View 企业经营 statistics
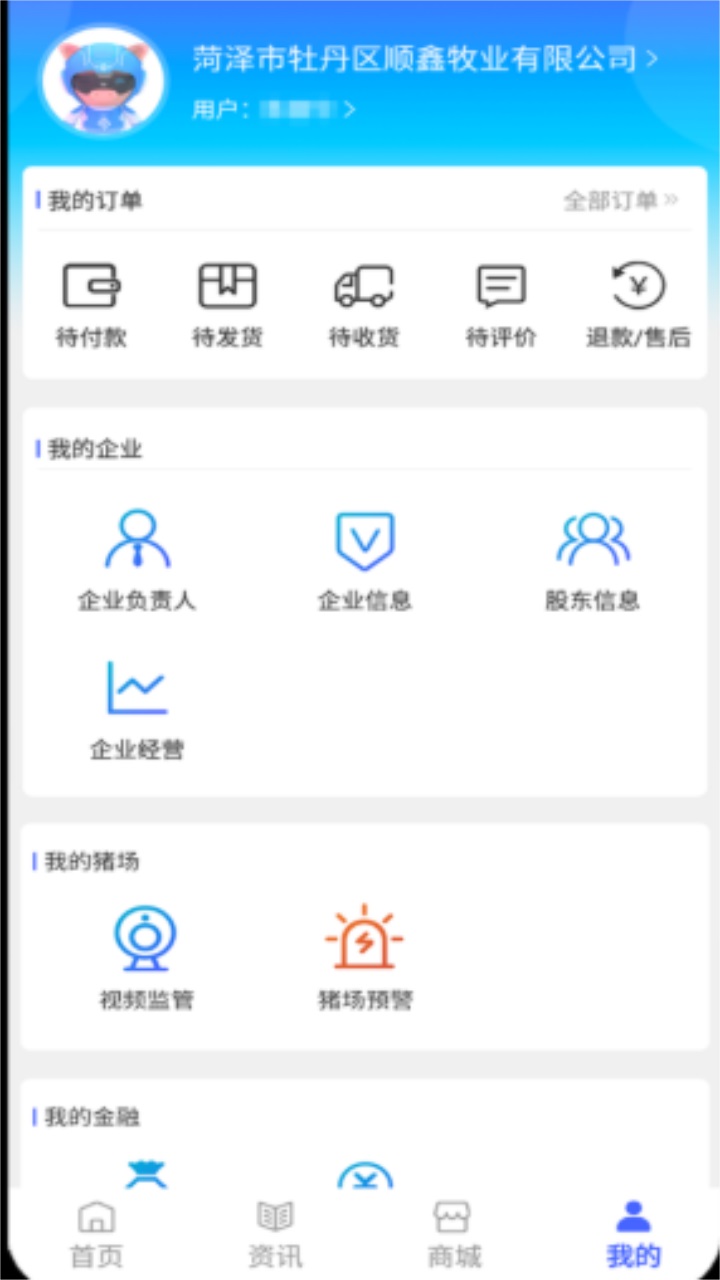 point(137,707)
